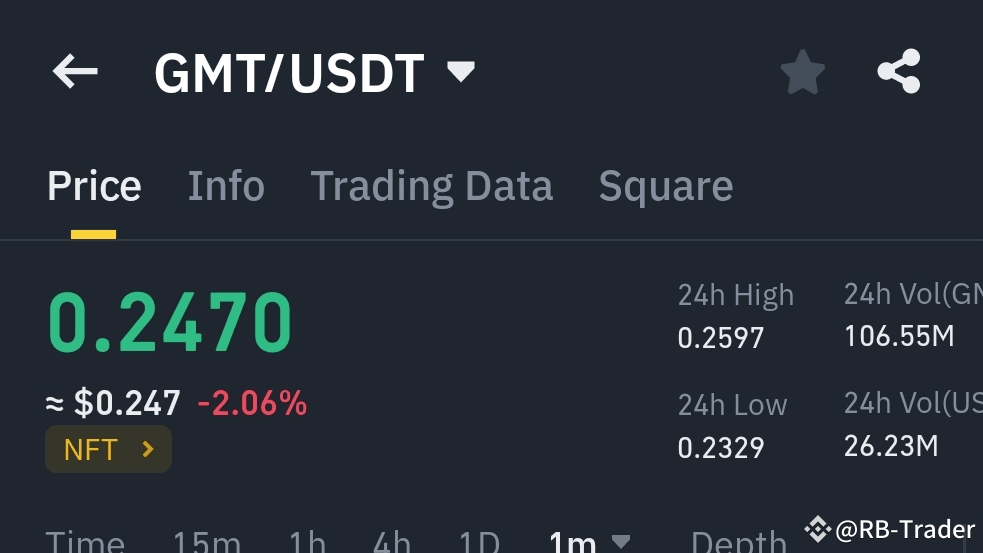Open the Trading Data tab
Screen dimensions: 983x553
(x=431, y=187)
